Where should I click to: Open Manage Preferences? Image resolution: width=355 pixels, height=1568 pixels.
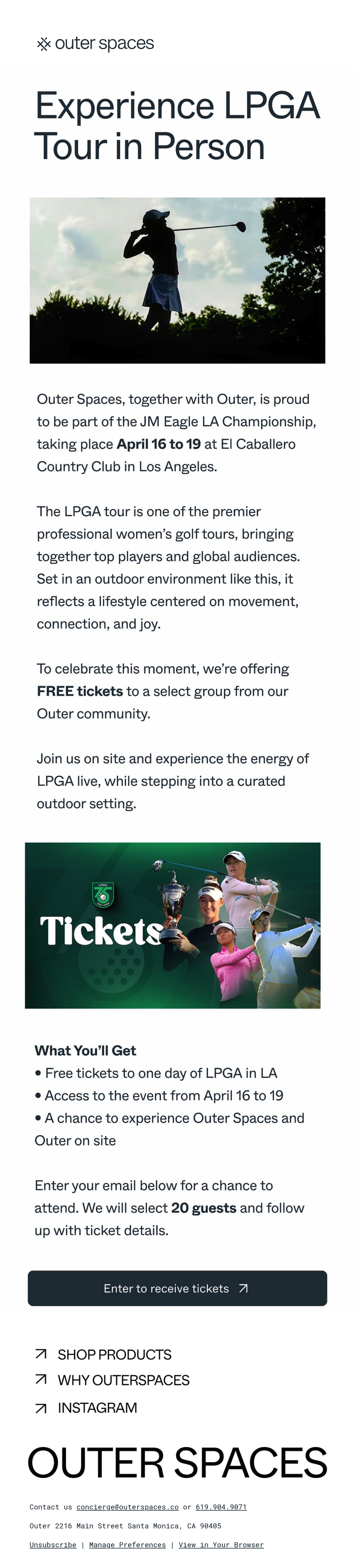coord(127,1544)
